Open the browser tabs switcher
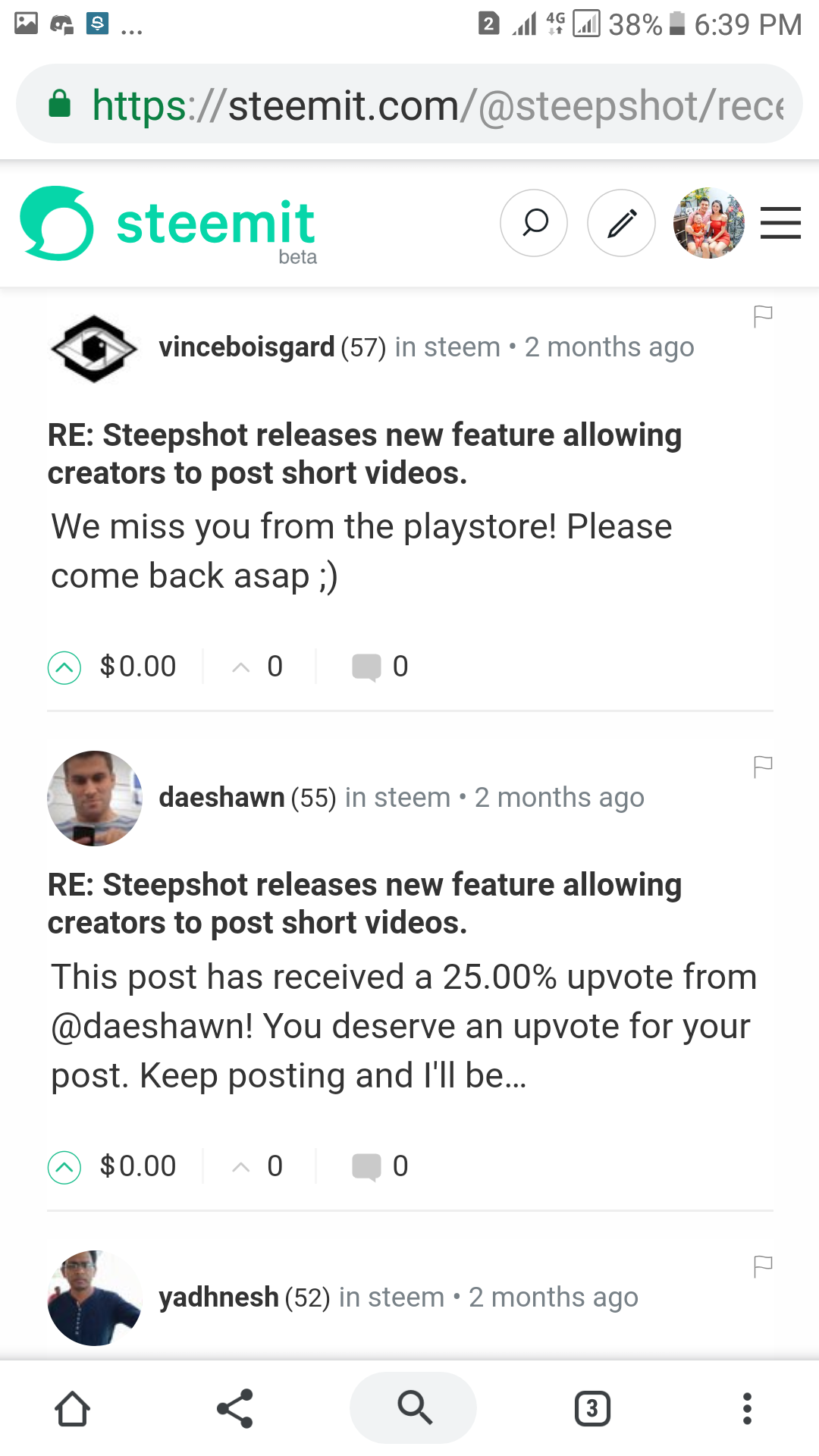This screenshot has height=1456, width=819. pyautogui.click(x=592, y=1408)
